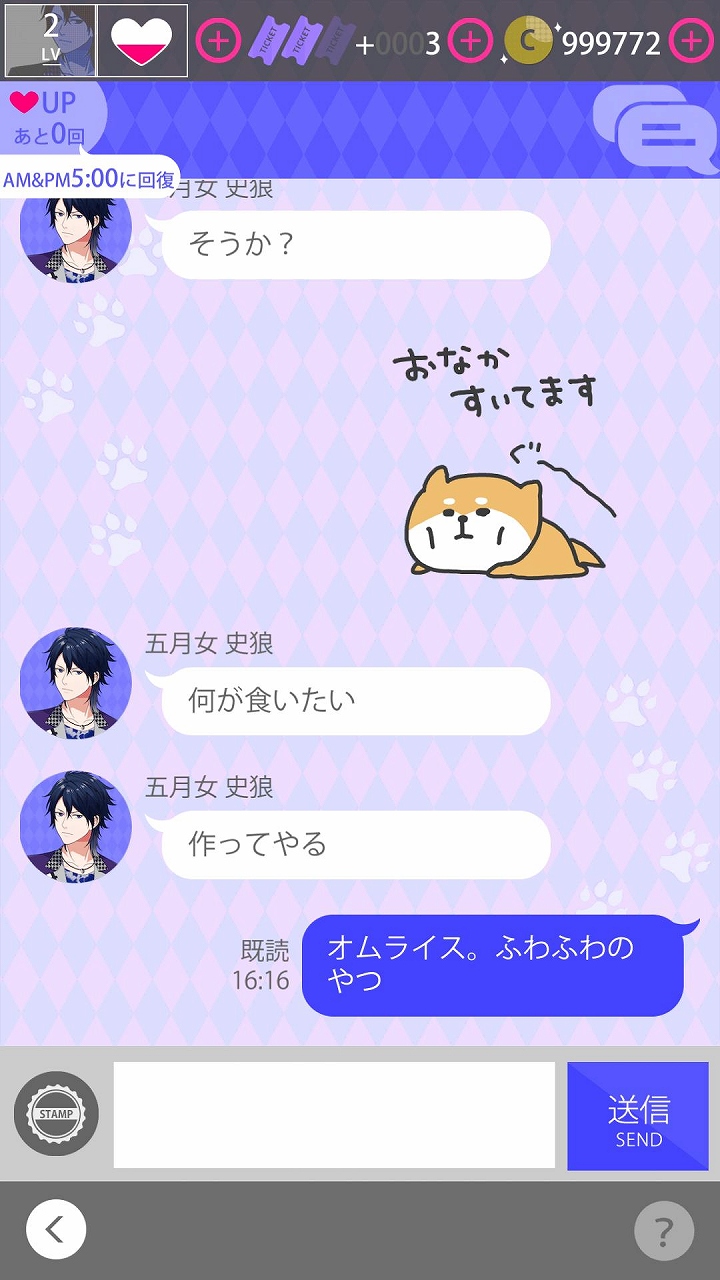
Task: Open the level 2 player profile
Action: 50,41
